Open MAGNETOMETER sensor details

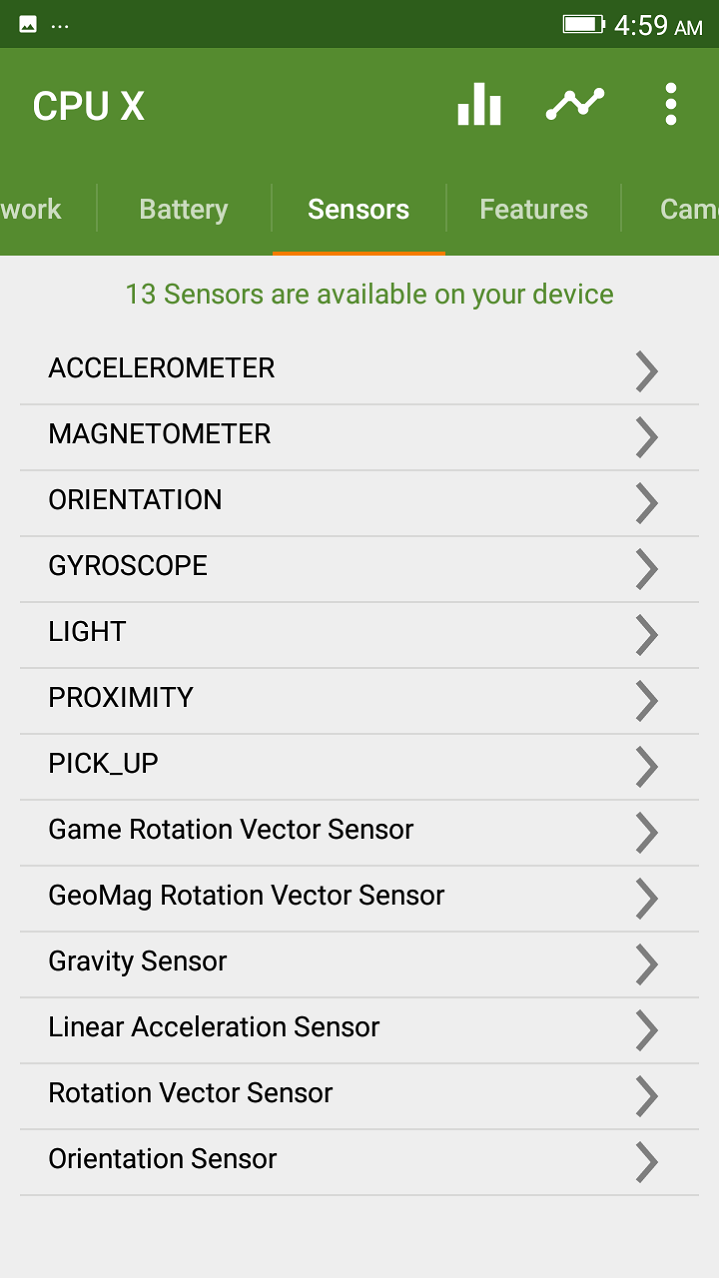[x=359, y=435]
